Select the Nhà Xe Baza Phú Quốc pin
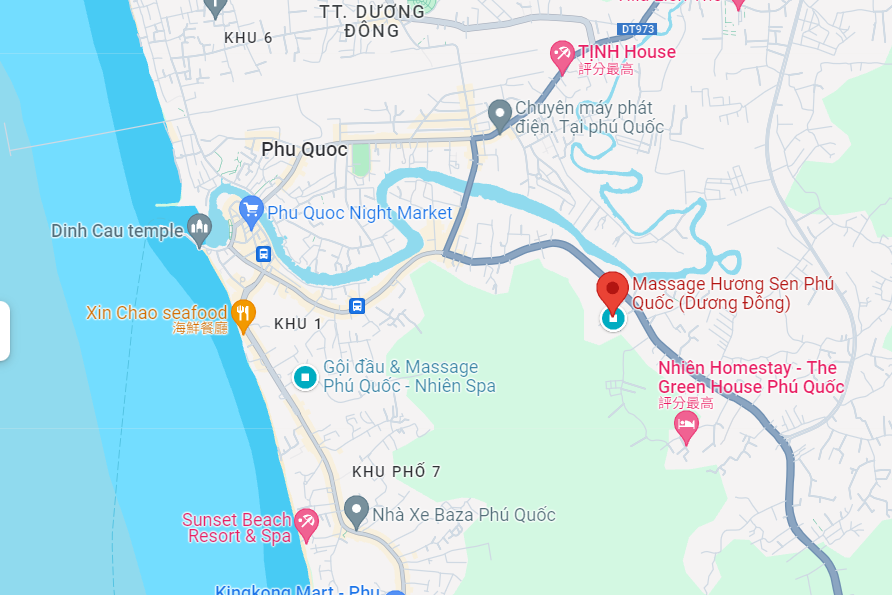Image resolution: width=892 pixels, height=595 pixels. 356,512
